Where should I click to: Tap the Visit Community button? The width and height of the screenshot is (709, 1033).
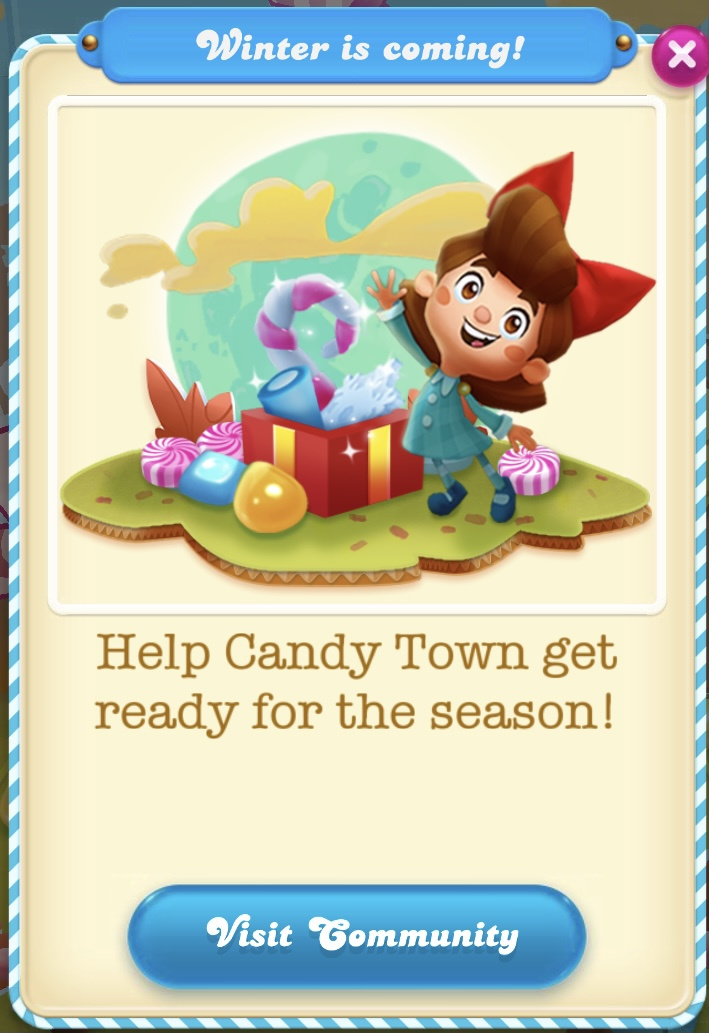click(356, 936)
